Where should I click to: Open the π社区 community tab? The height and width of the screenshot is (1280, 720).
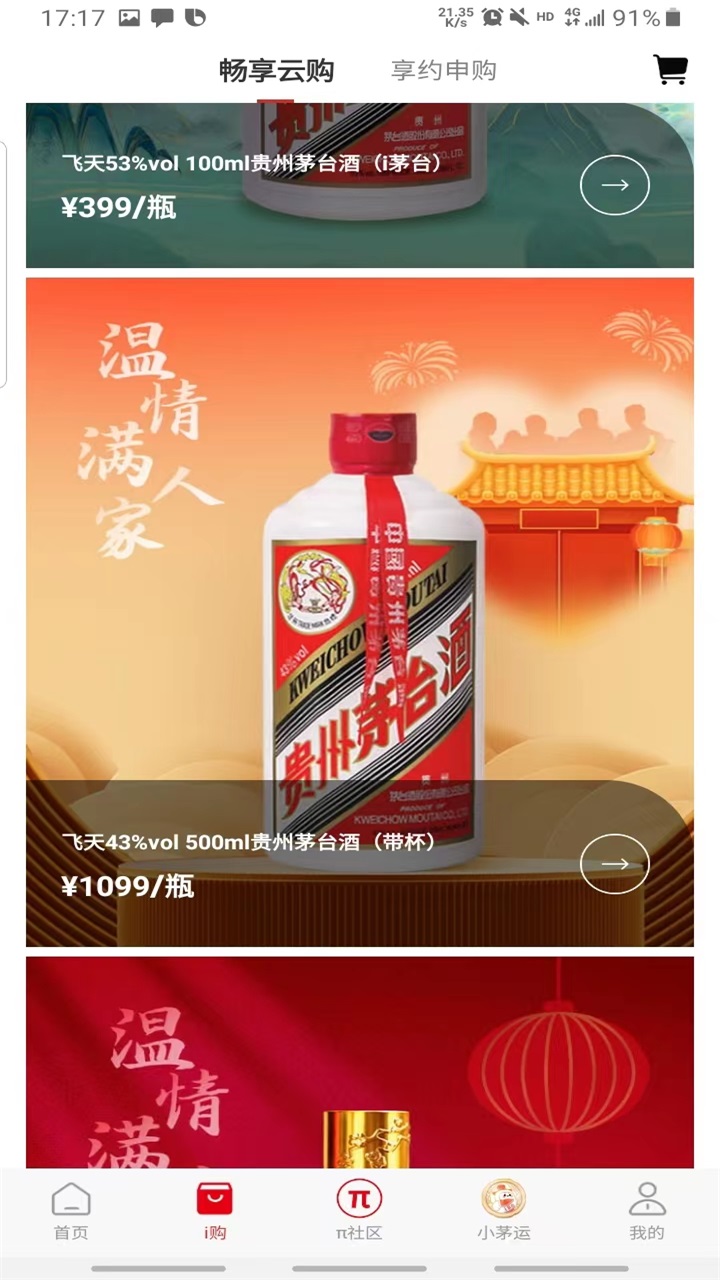click(359, 1210)
